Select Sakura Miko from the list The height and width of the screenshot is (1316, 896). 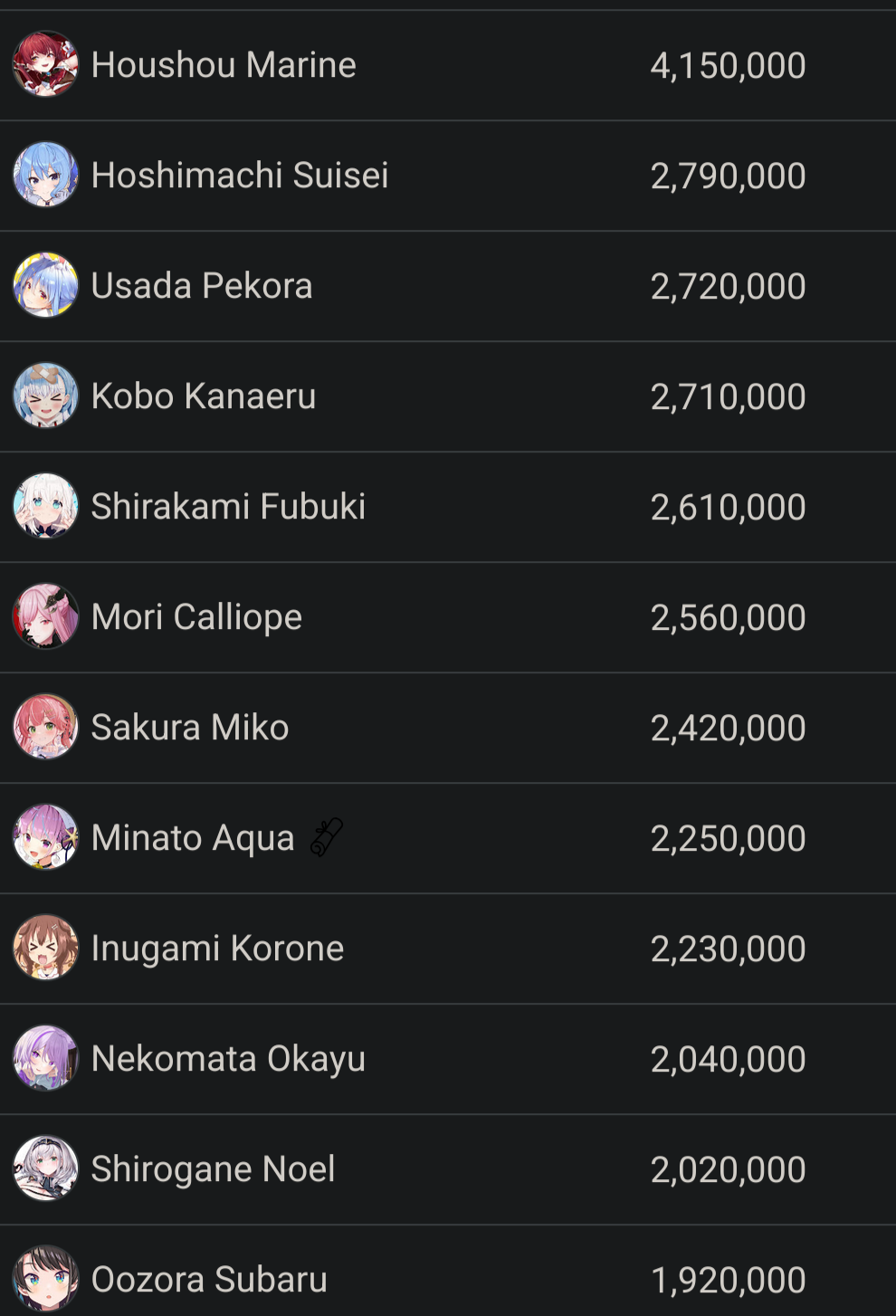click(x=190, y=728)
